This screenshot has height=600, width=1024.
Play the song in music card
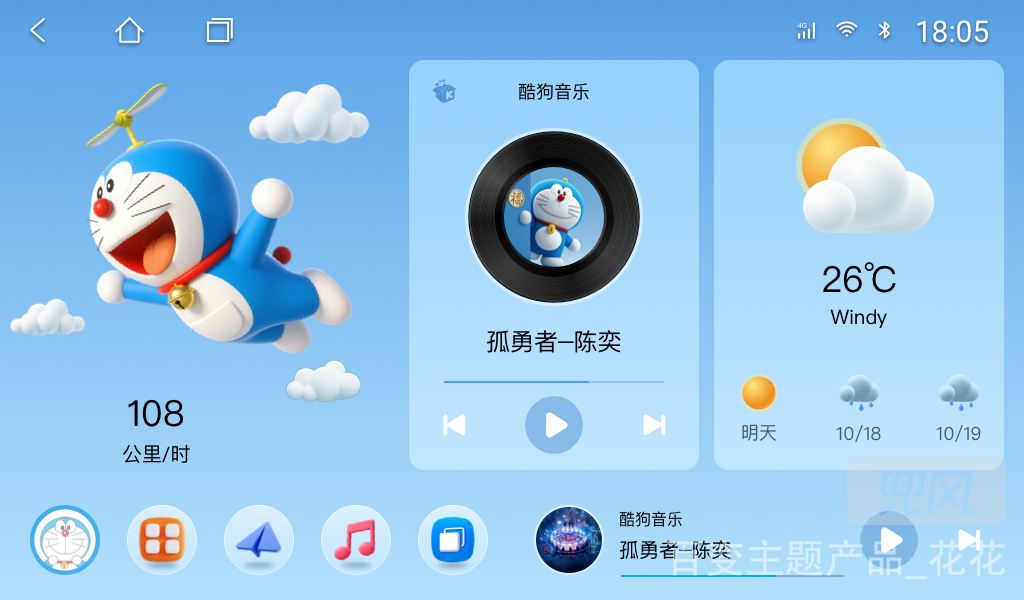tap(553, 425)
